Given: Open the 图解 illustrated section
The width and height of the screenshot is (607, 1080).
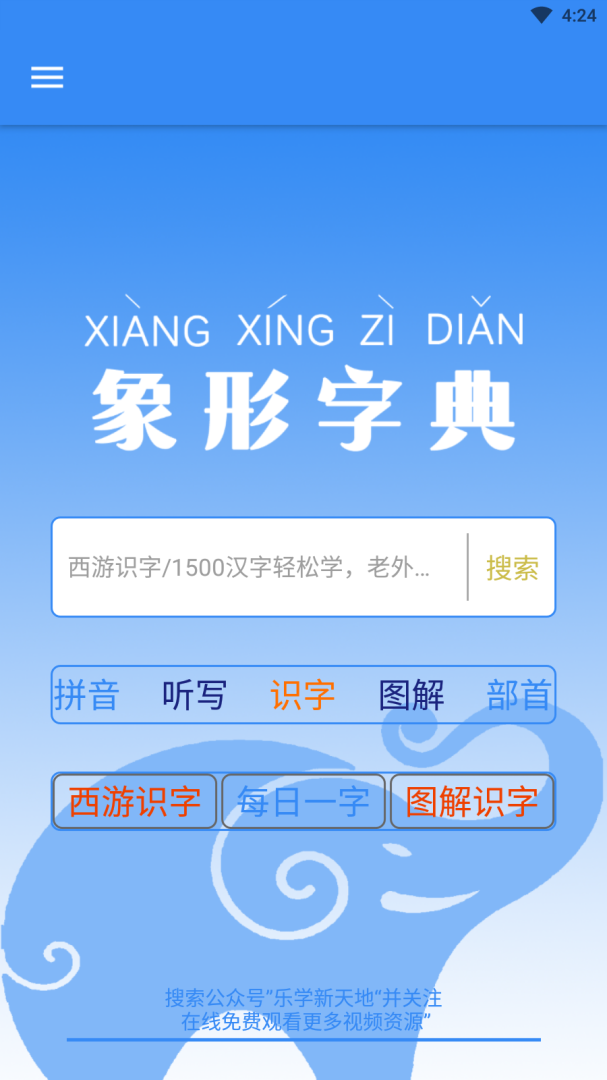Looking at the screenshot, I should [x=411, y=695].
